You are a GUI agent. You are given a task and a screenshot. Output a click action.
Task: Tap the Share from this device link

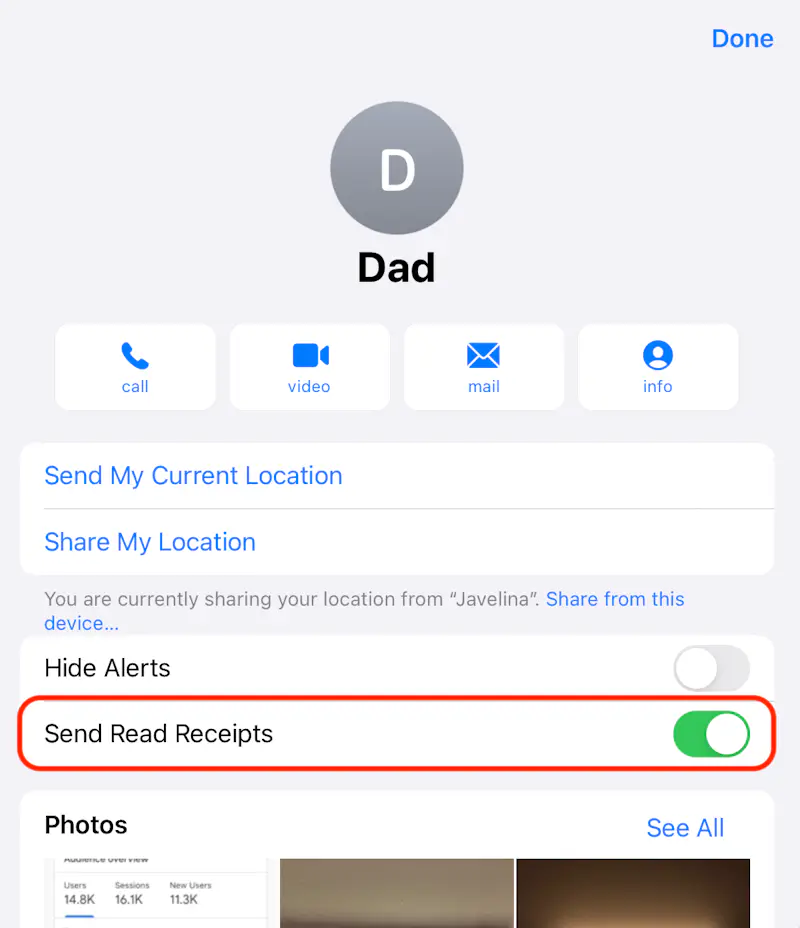614,599
